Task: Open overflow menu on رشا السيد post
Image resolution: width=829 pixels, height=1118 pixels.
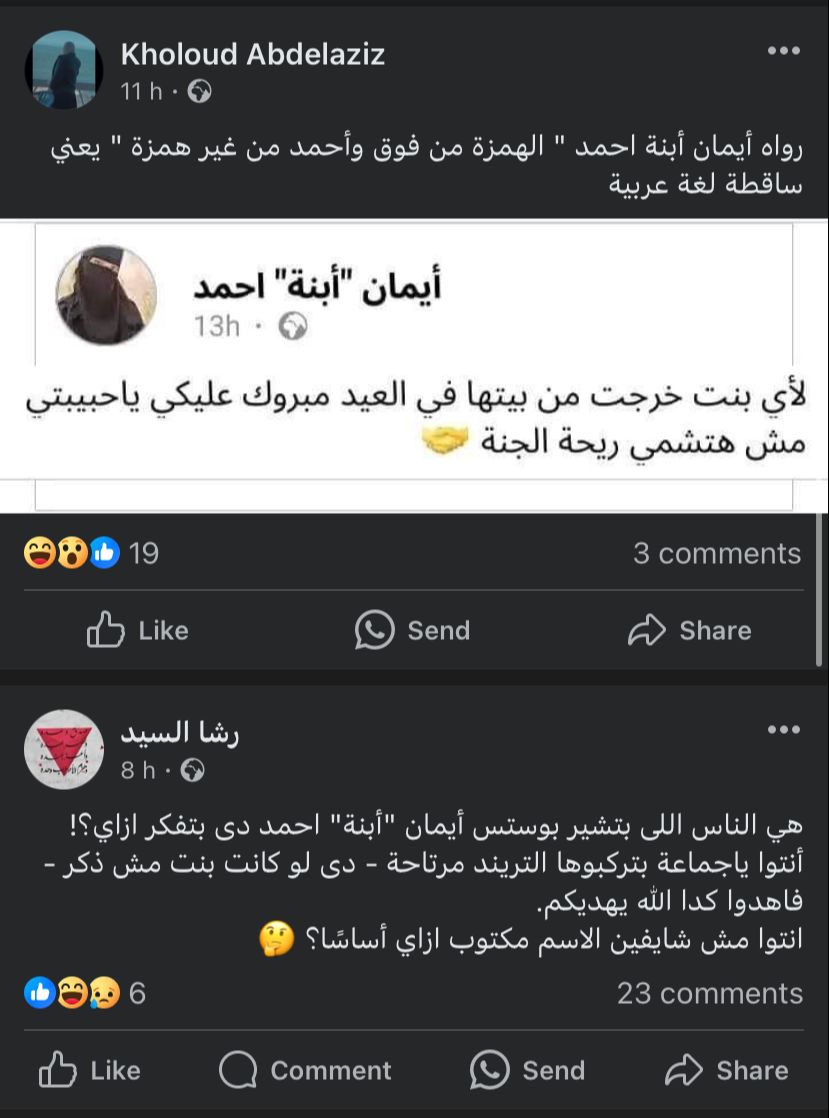Action: (x=783, y=731)
